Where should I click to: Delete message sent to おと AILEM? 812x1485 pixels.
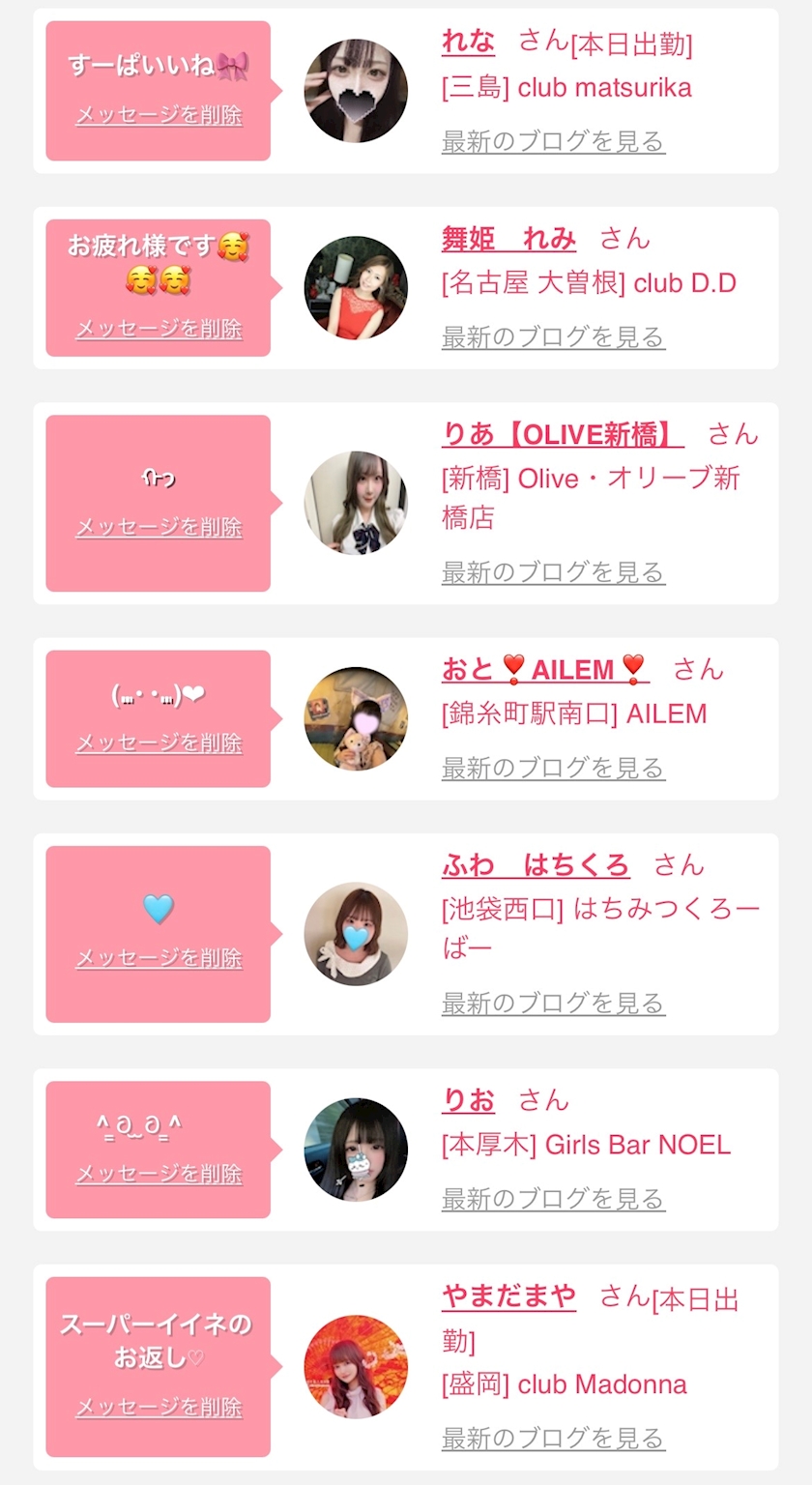159,742
